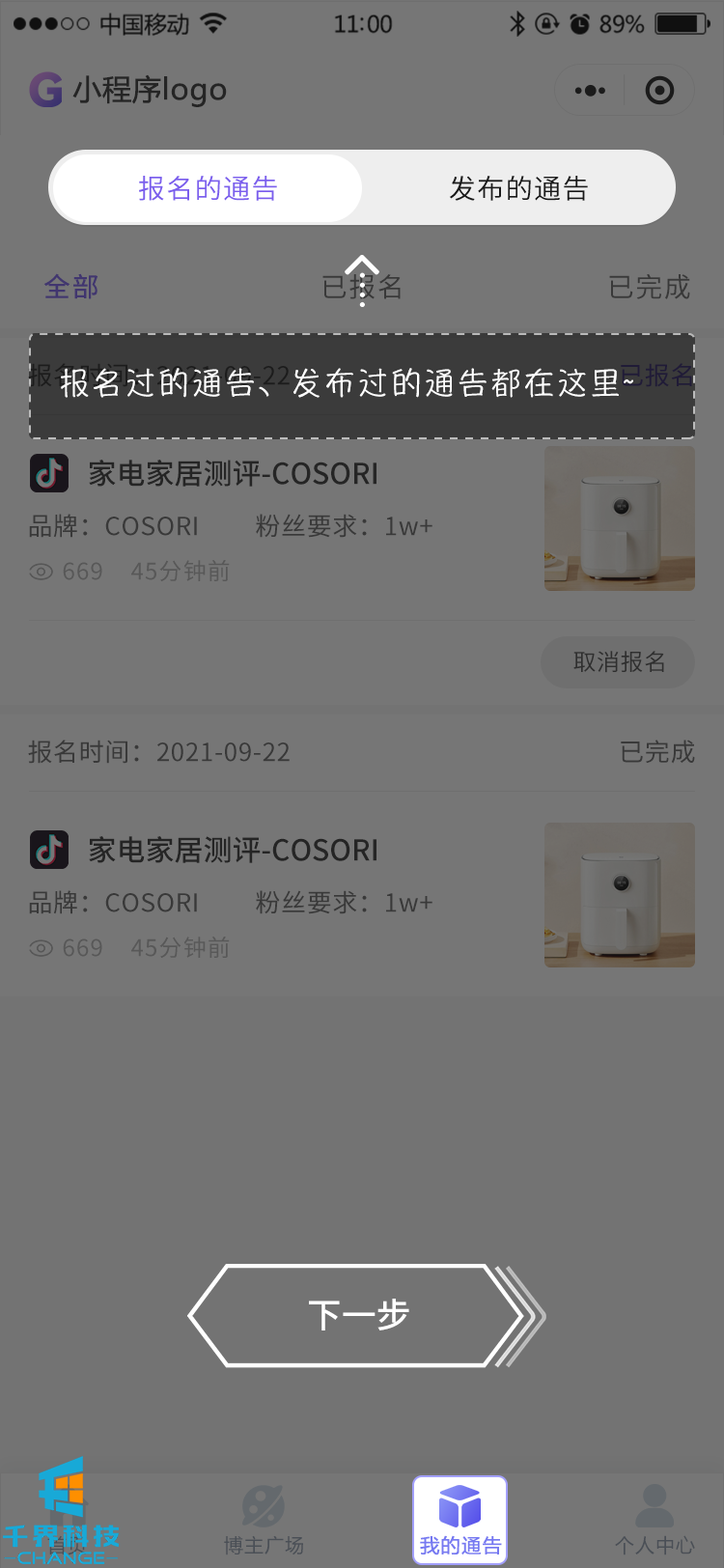
Task: Open 我的通告 in the bottom navigation
Action: (459, 1521)
